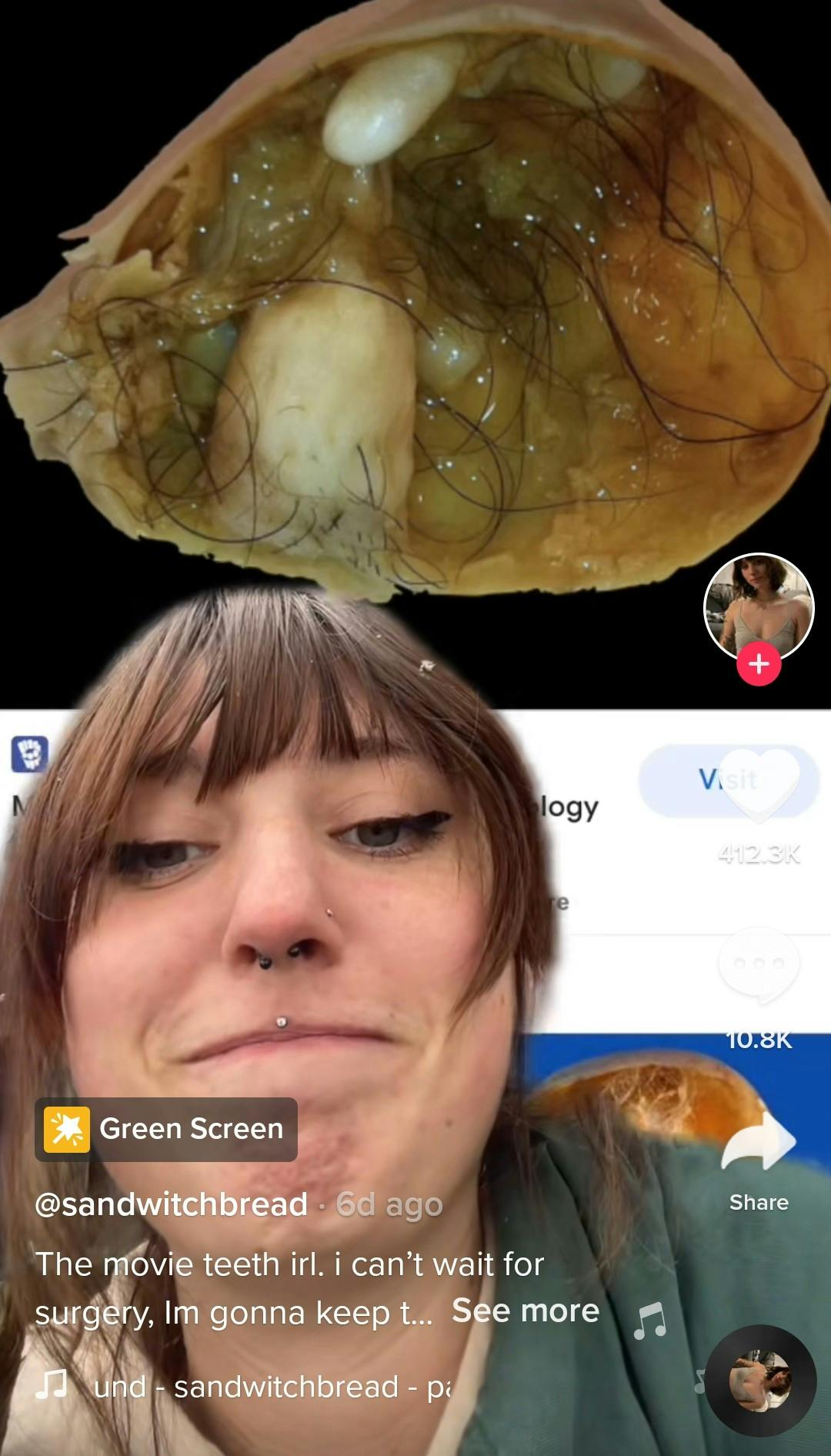This screenshot has height=1456, width=831.
Task: Follow the creator with the plus button
Action: [759, 663]
